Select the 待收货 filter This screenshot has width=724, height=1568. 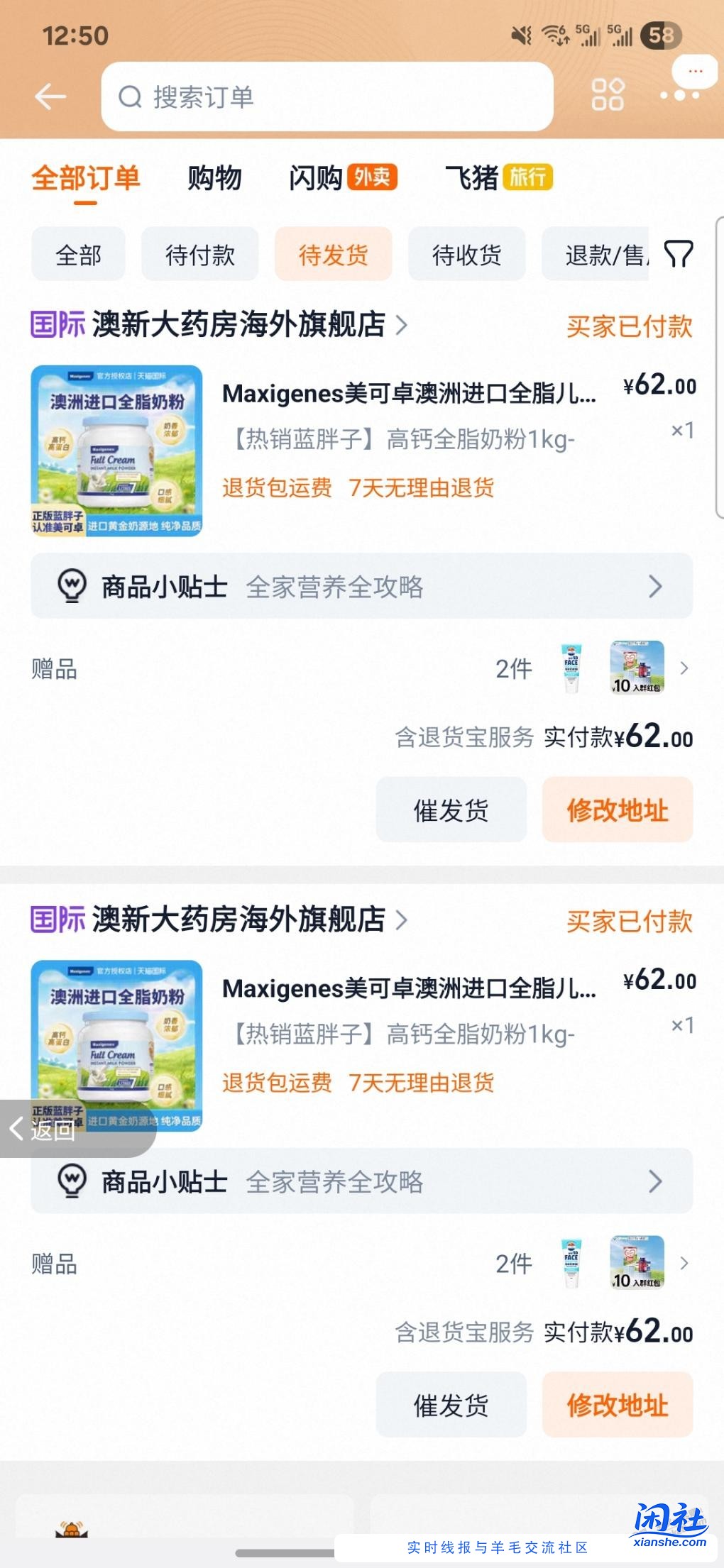466,254
